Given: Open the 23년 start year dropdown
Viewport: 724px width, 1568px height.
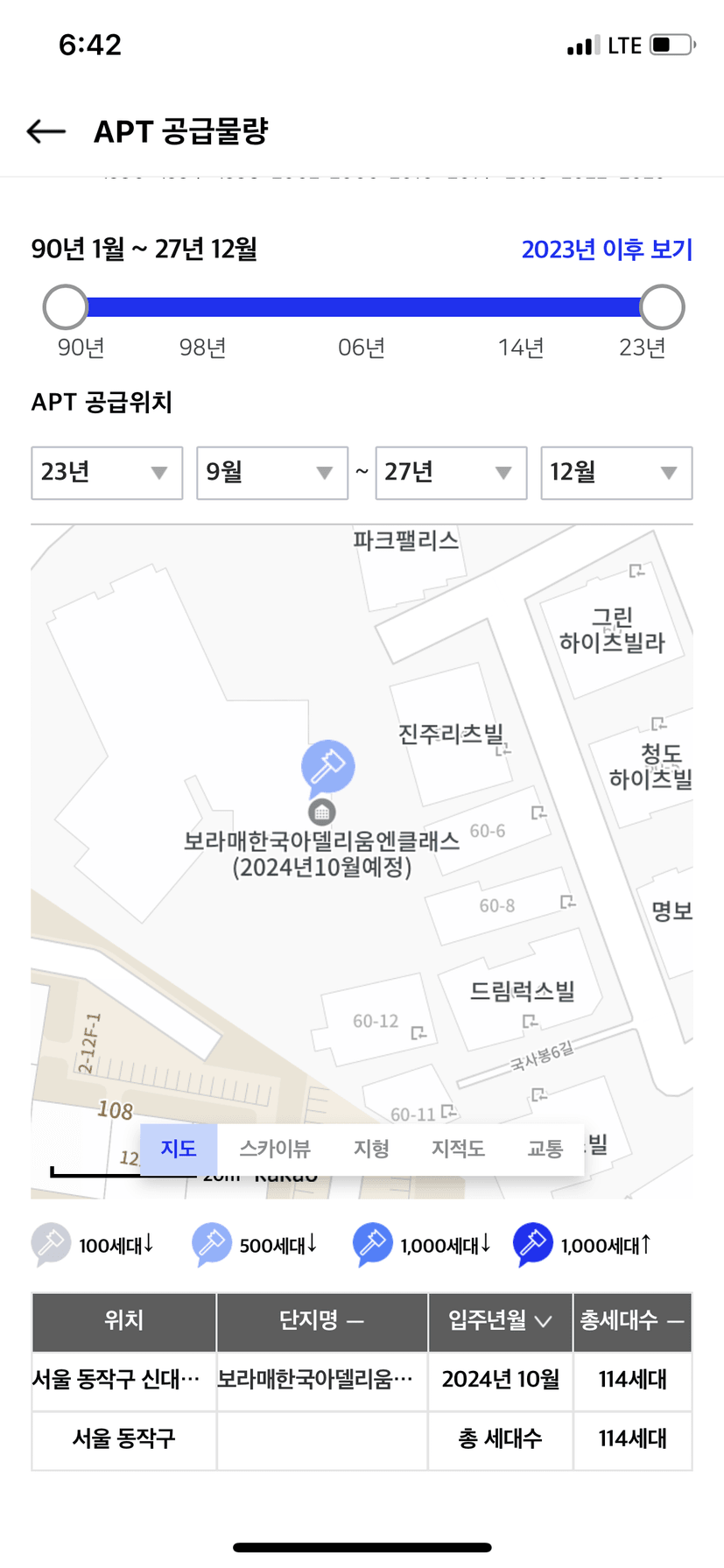Looking at the screenshot, I should (107, 473).
